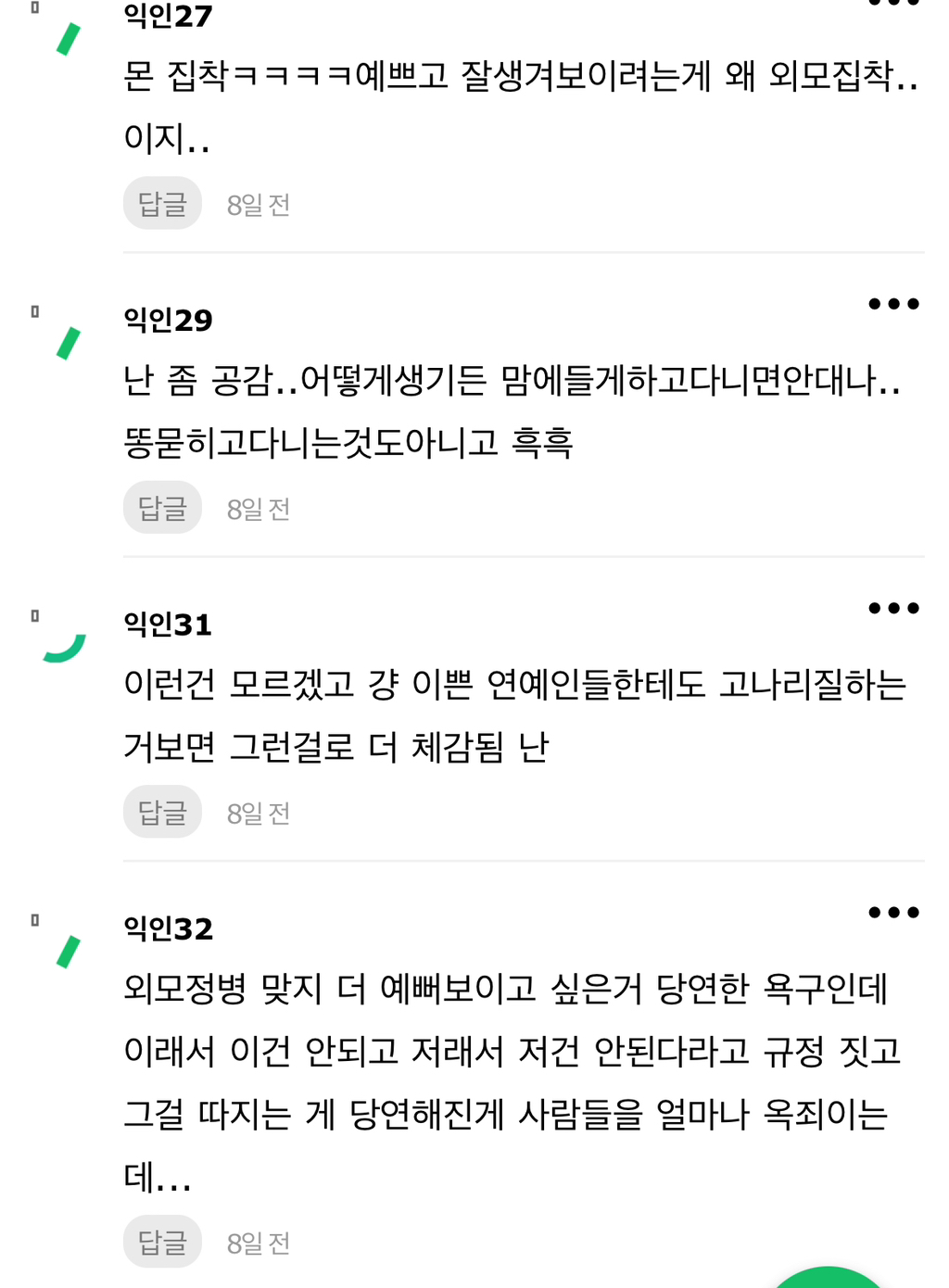Click the 답글 button under 익인27's comment
Viewport: 949px width, 1288px height.
pyautogui.click(x=162, y=204)
